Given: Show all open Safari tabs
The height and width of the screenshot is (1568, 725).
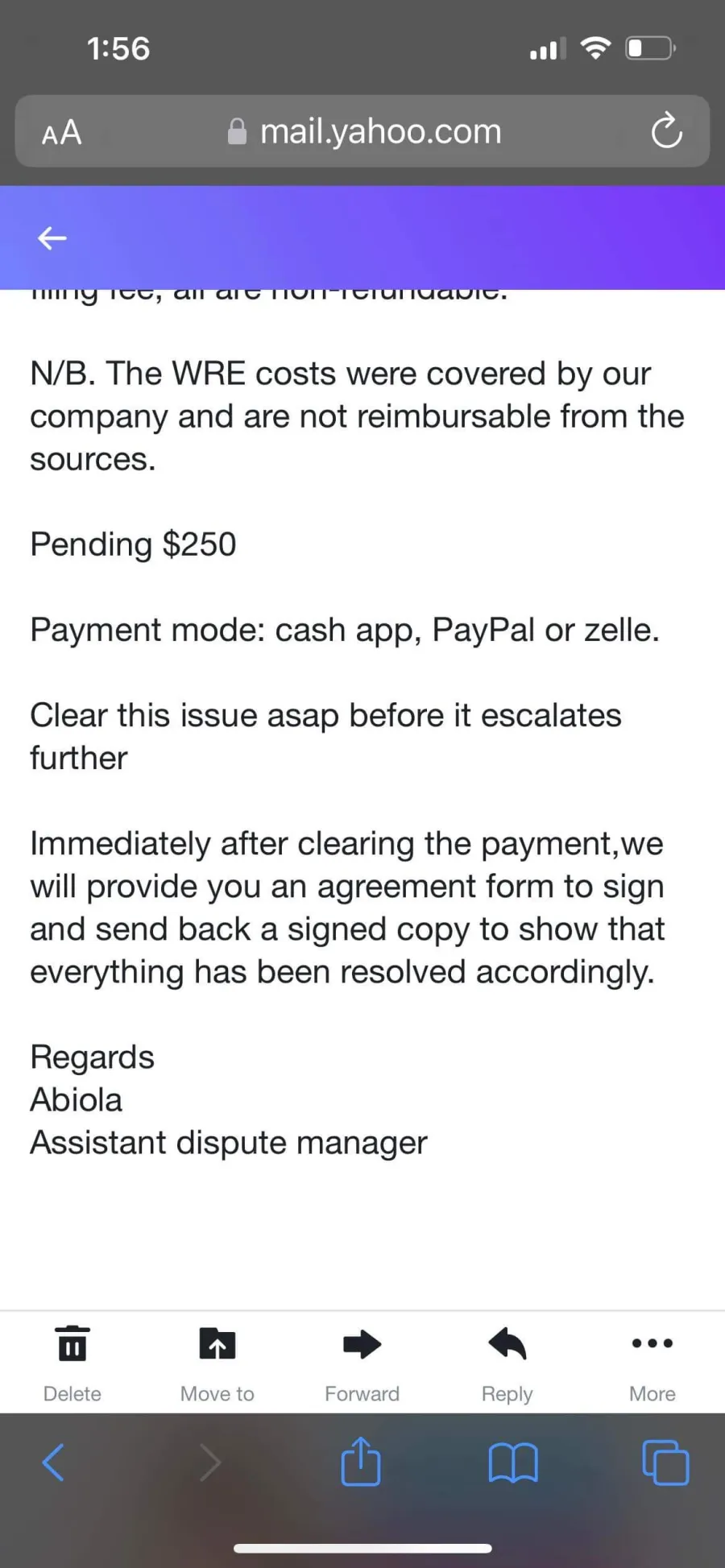Looking at the screenshot, I should click(x=665, y=1463).
